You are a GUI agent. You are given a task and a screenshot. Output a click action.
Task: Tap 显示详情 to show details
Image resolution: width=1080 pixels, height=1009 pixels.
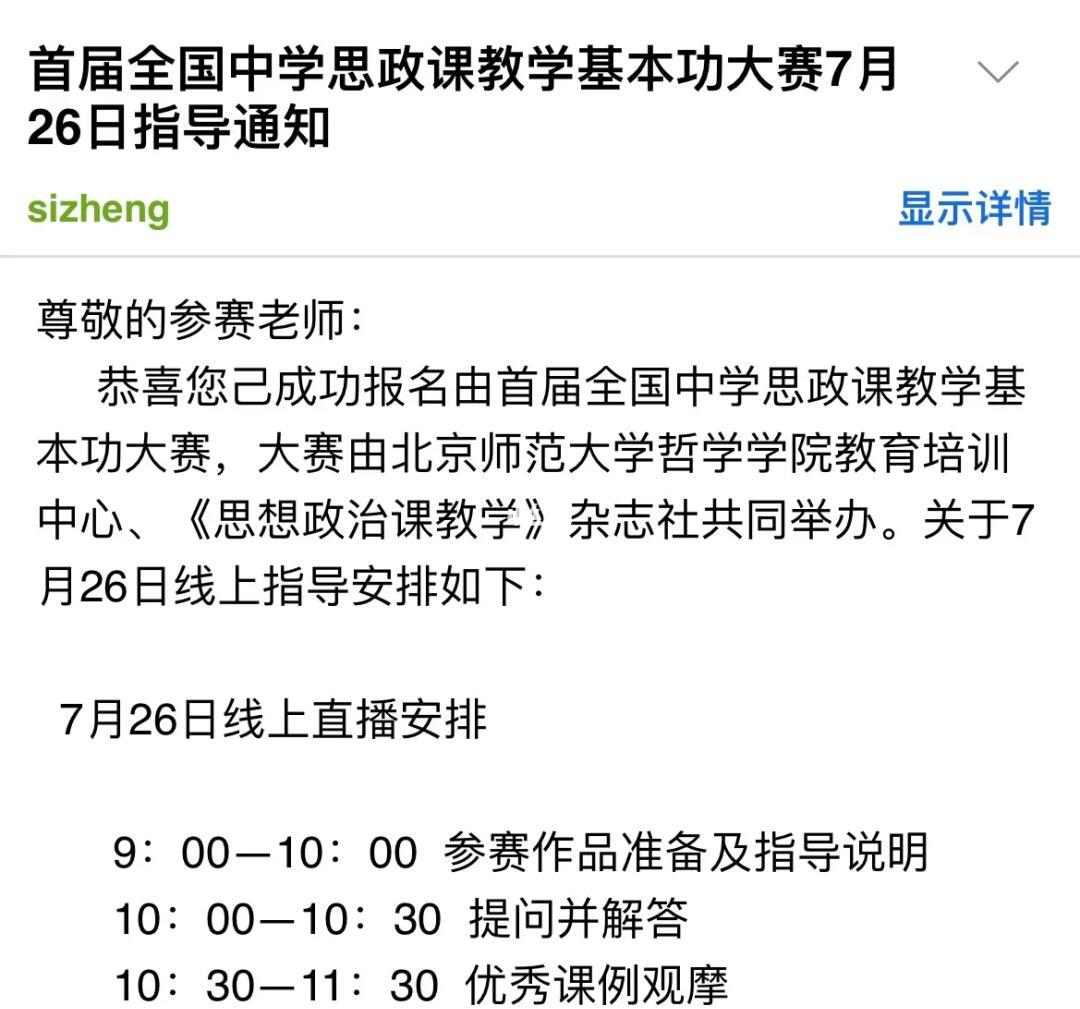coord(974,208)
